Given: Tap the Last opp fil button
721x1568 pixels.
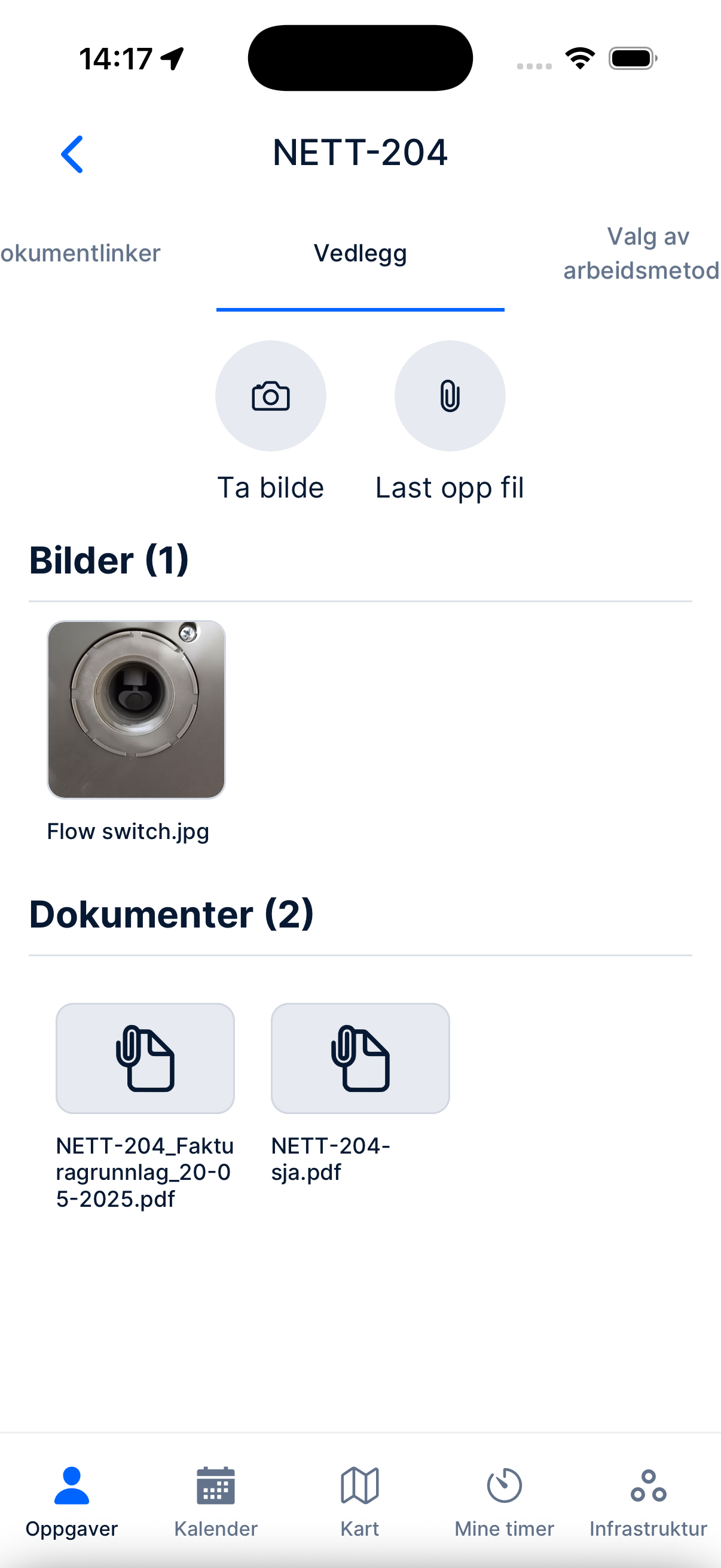Looking at the screenshot, I should coord(450,486).
